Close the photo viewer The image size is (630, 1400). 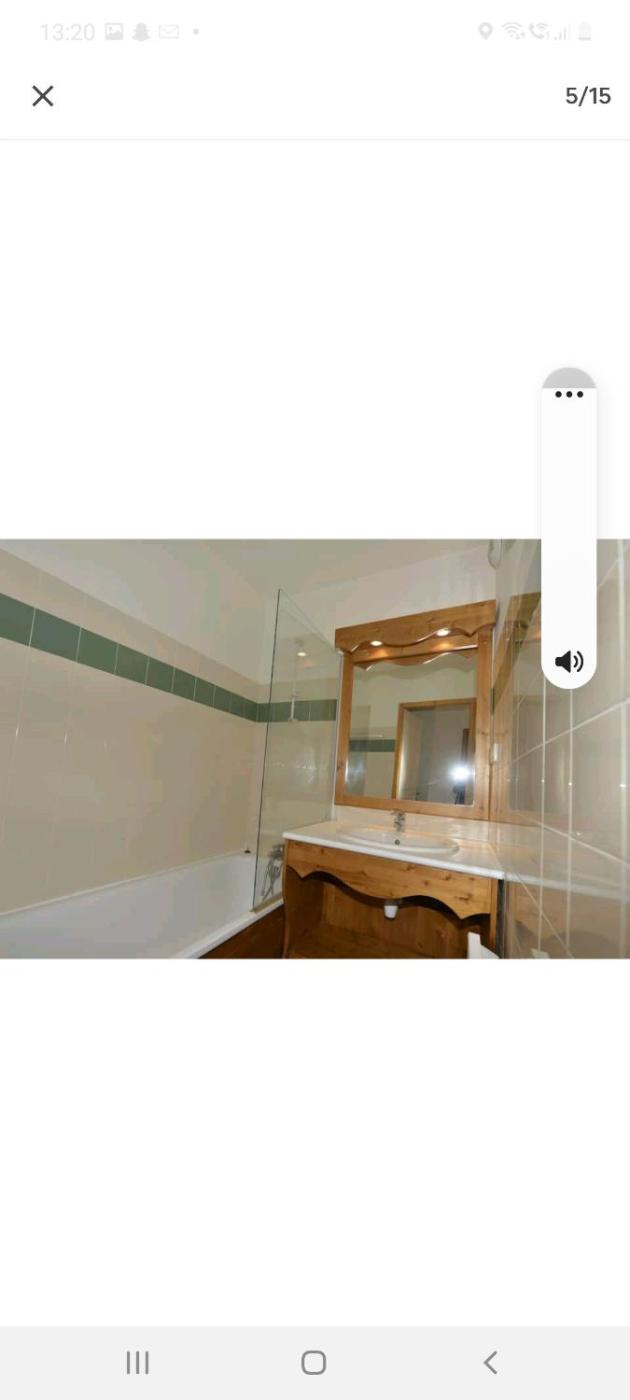point(42,96)
